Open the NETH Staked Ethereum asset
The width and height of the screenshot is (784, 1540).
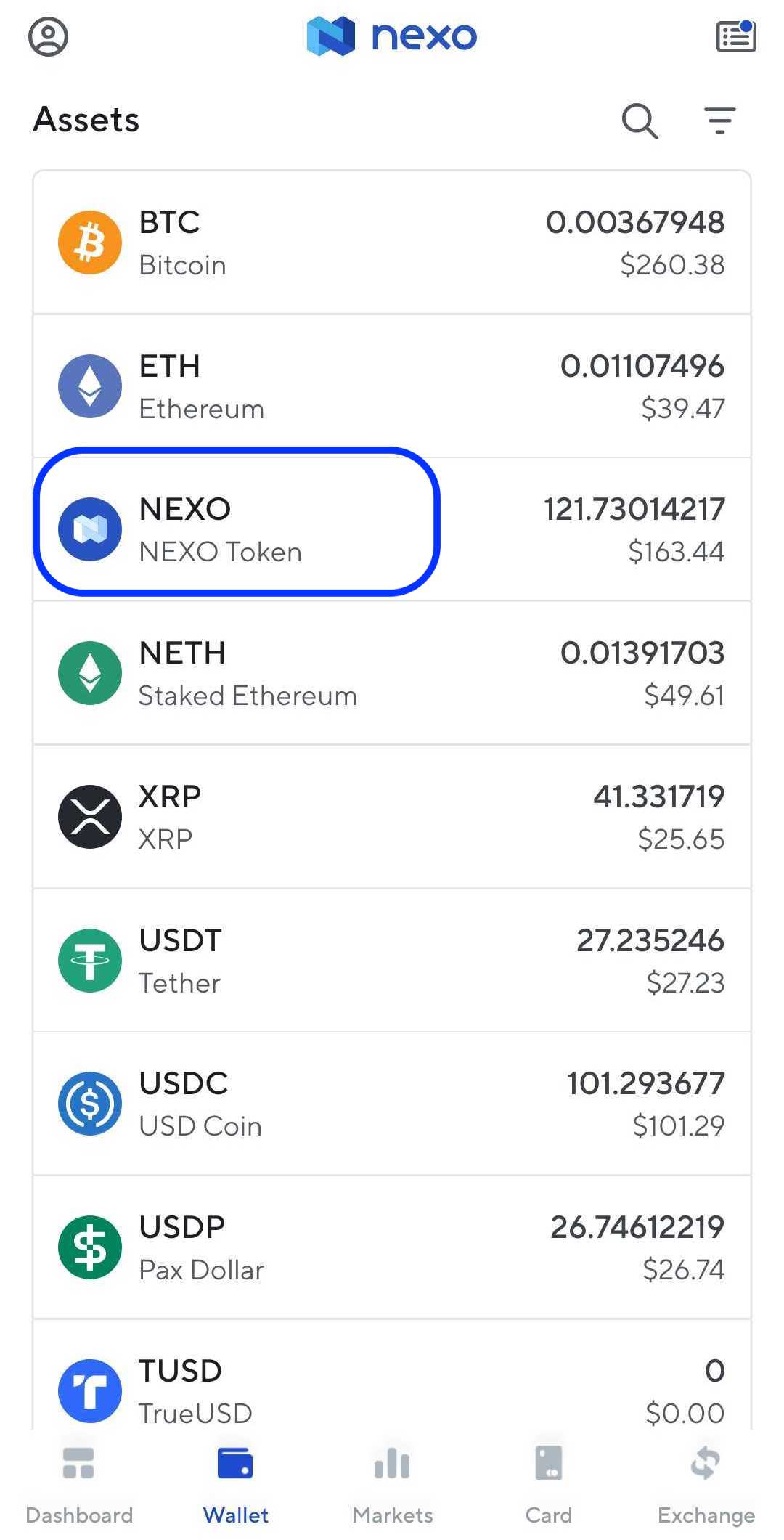pos(392,672)
